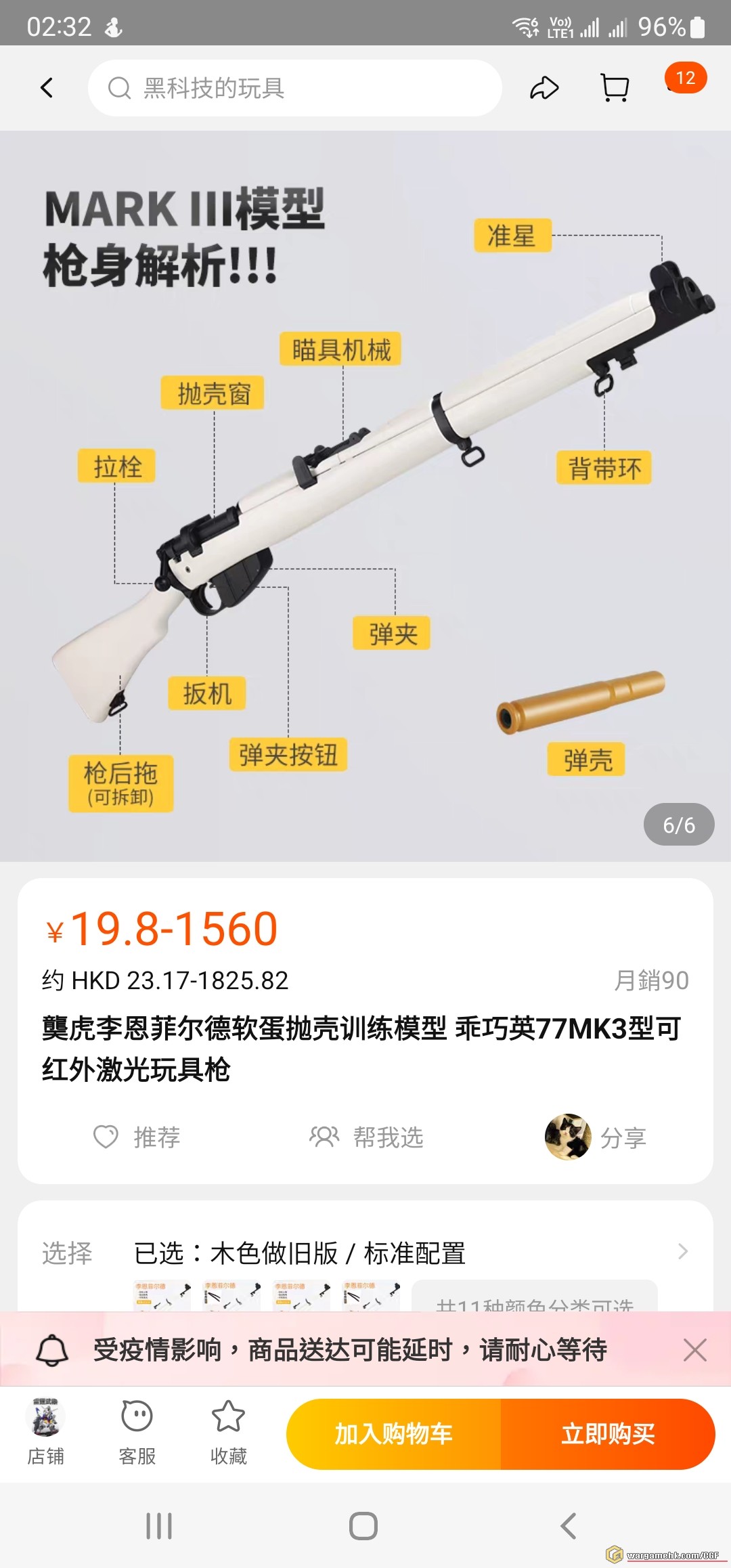This screenshot has width=731, height=1568.
Task: Open the search box 黑科技的玩具
Action: coord(294,88)
